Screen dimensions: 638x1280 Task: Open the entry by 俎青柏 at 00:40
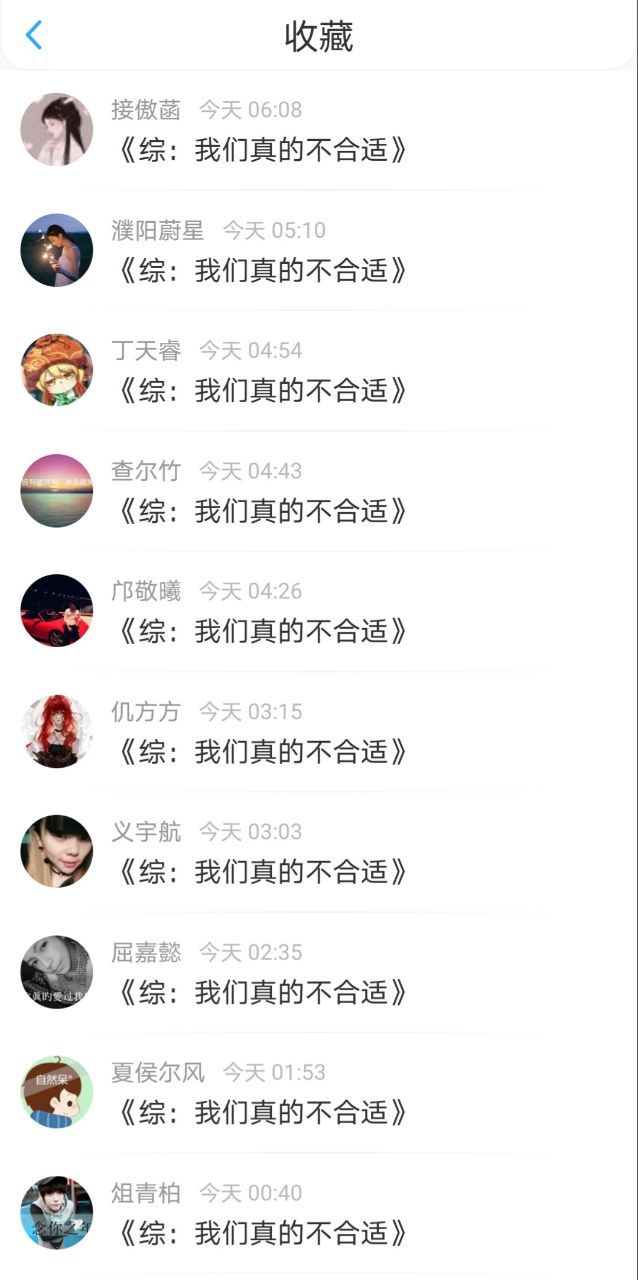(x=319, y=1213)
